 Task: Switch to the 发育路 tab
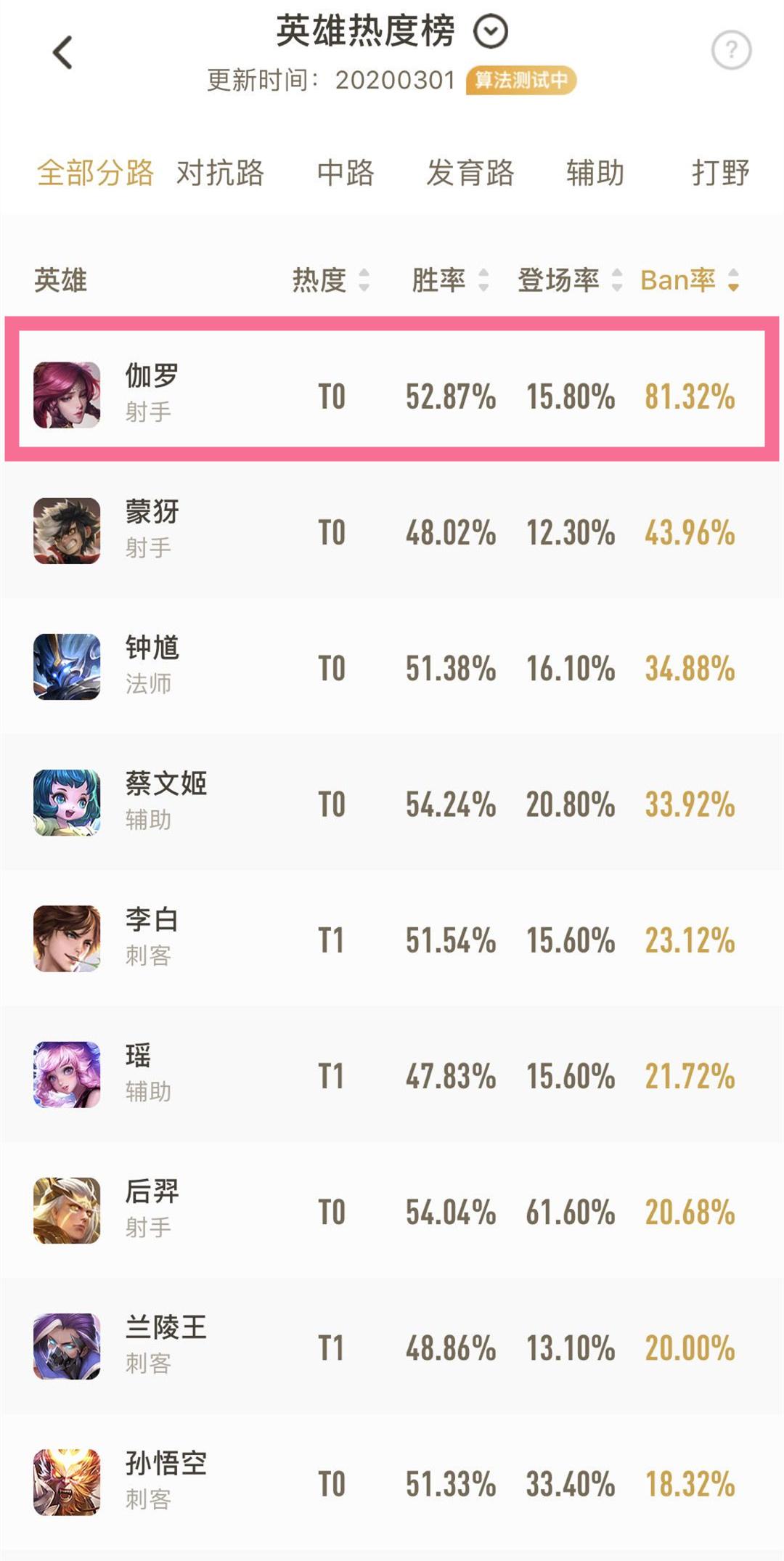click(470, 174)
